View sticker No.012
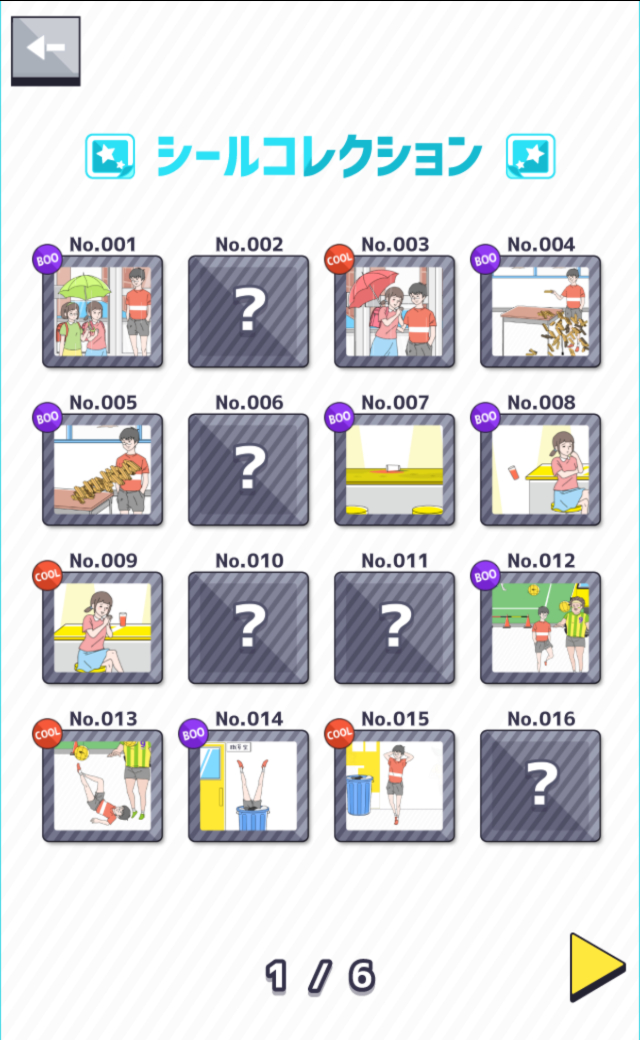This screenshot has width=640, height=1040. pyautogui.click(x=540, y=627)
